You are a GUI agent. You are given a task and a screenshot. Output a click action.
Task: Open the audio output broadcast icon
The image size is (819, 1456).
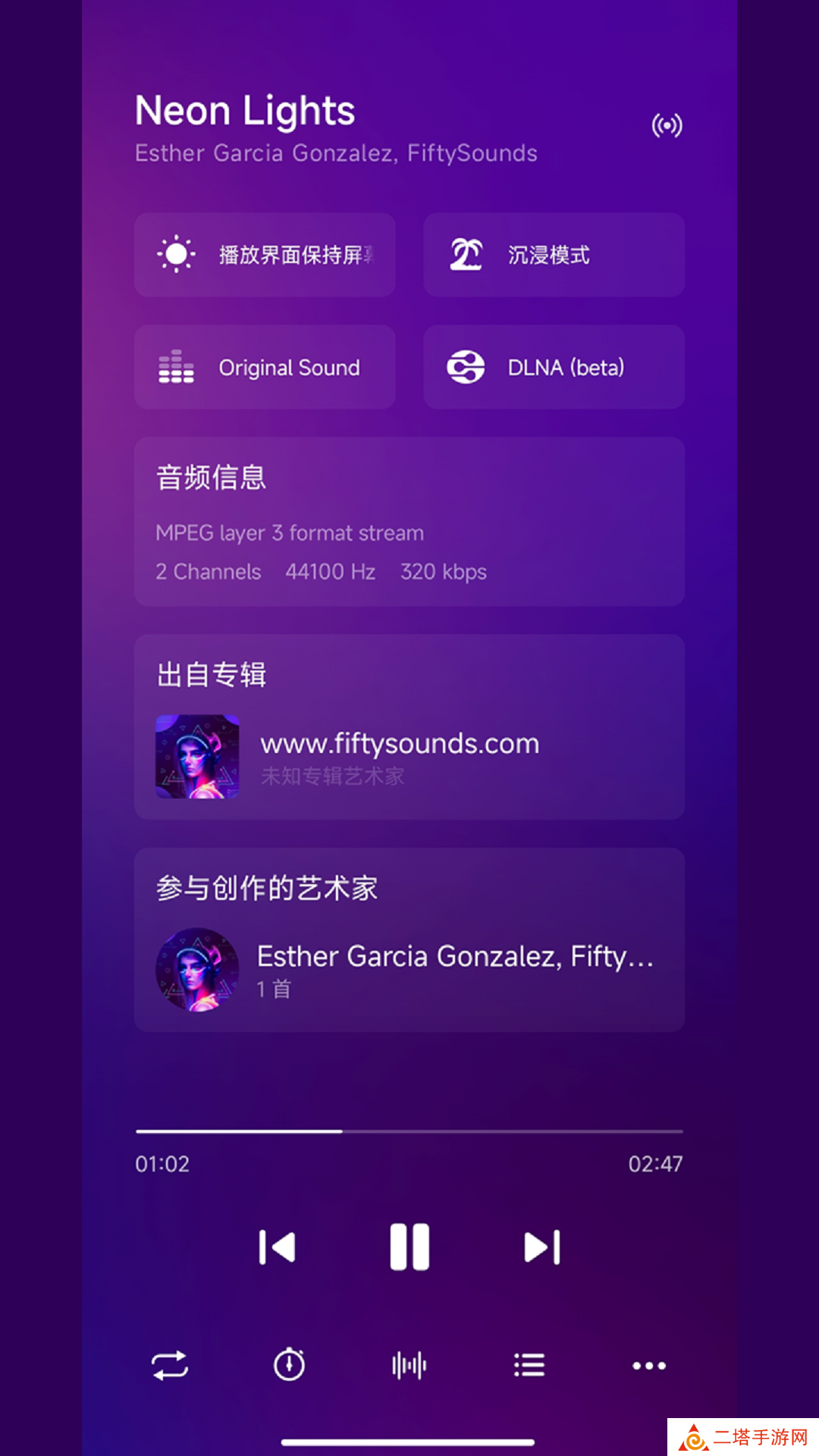[667, 125]
